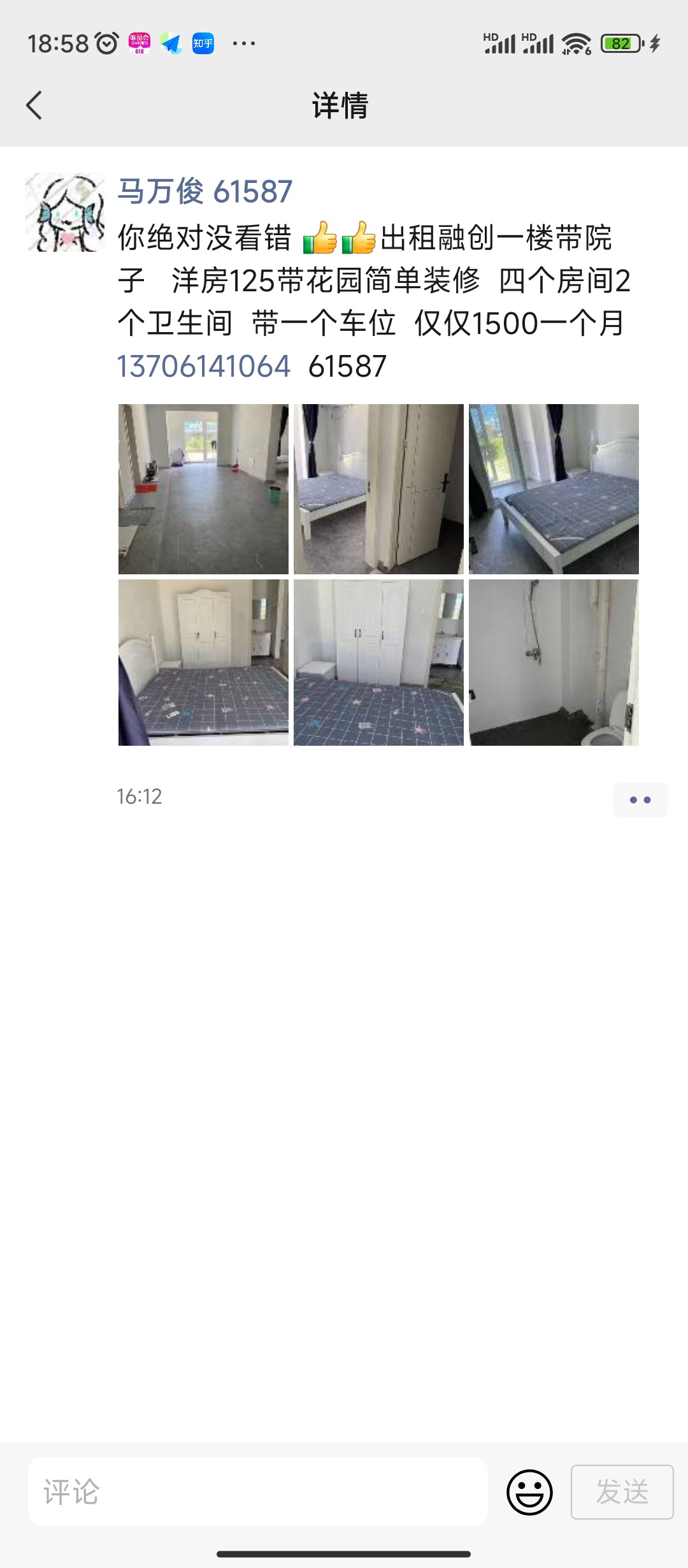Go back using the top-left arrow
This screenshot has width=688, height=1568.
pyautogui.click(x=34, y=105)
